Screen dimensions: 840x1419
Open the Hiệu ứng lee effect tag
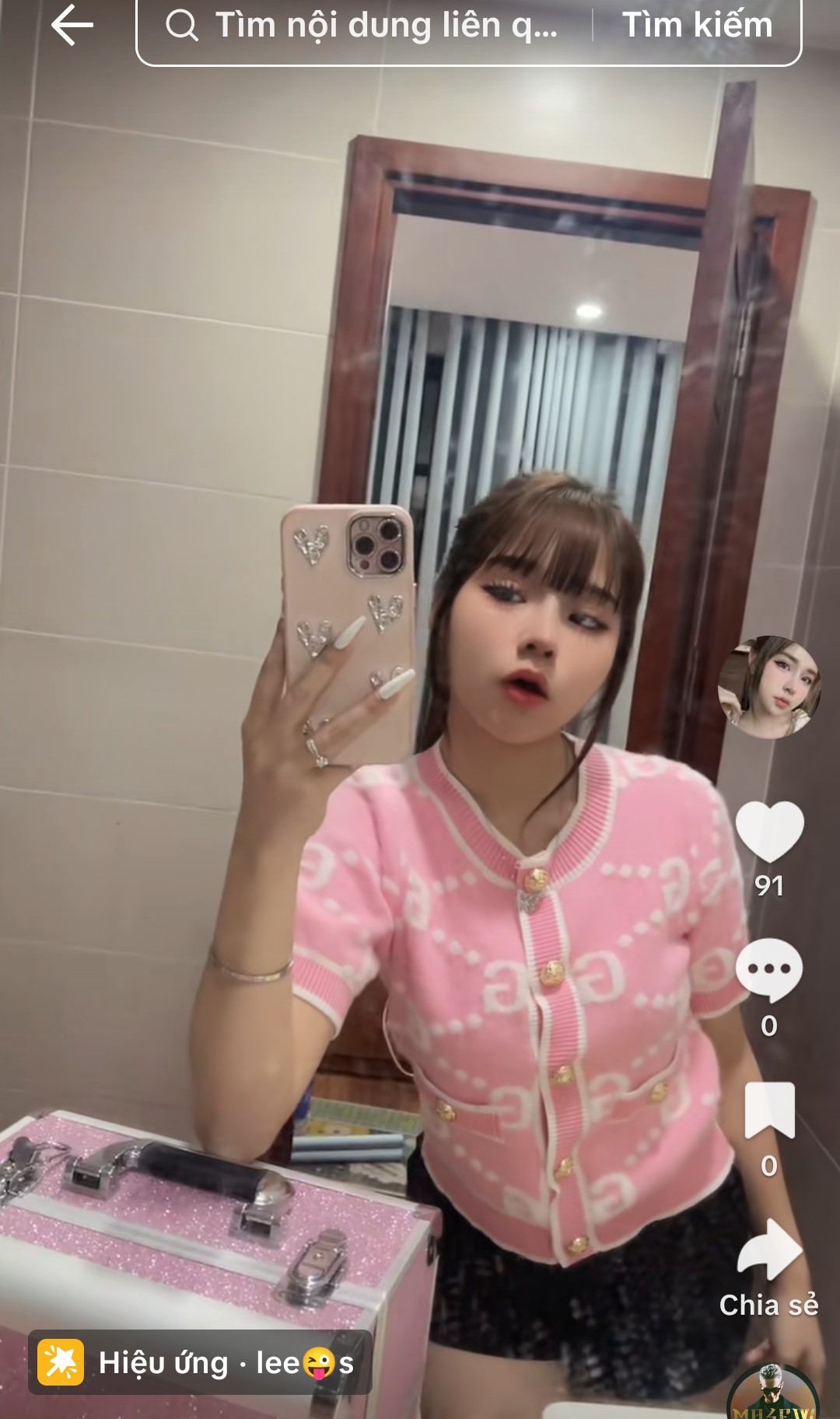pos(201,1363)
